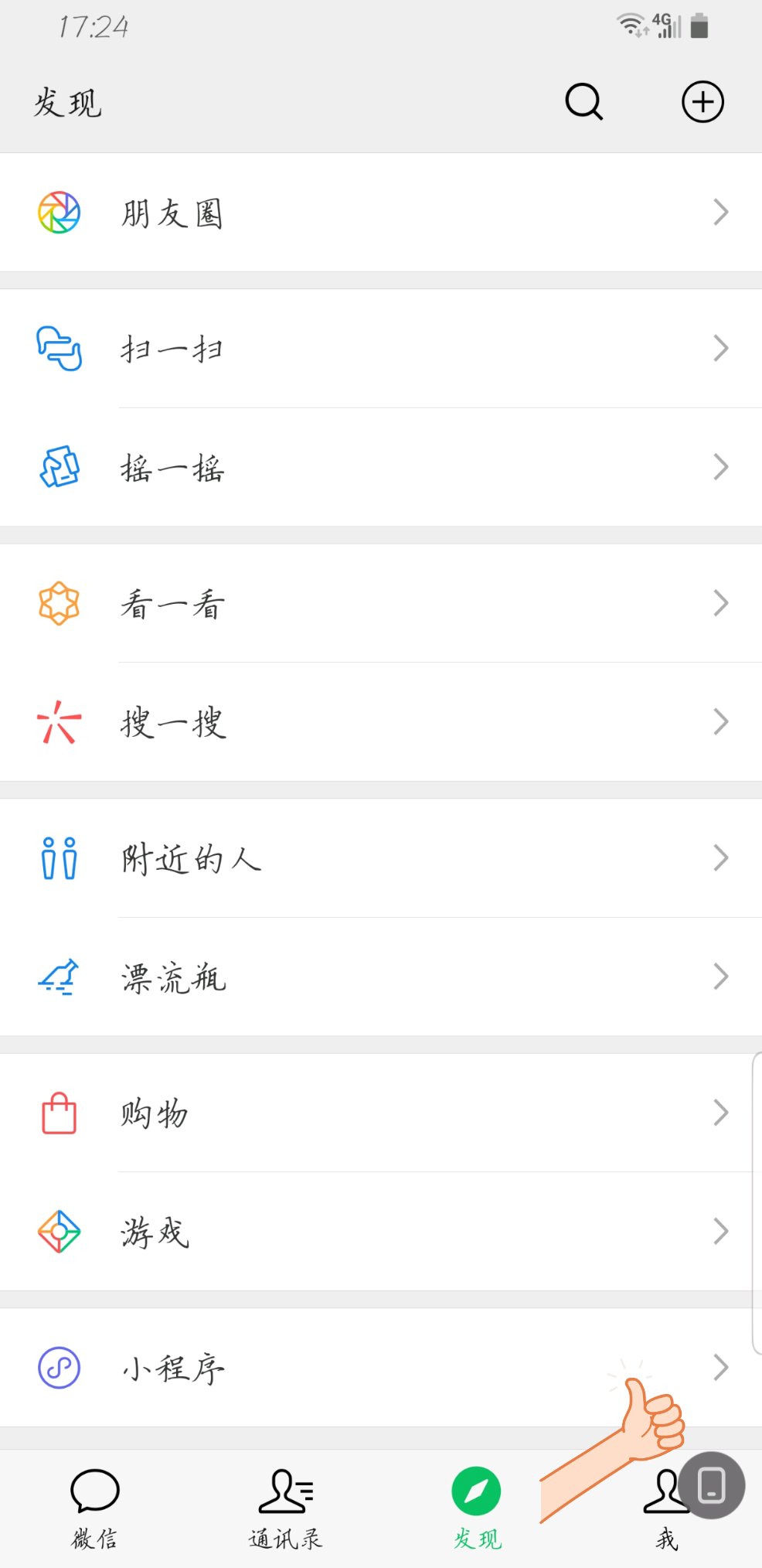This screenshot has height=1568, width=762.
Task: Open 搜一搜 search feature
Action: pyautogui.click(x=381, y=722)
